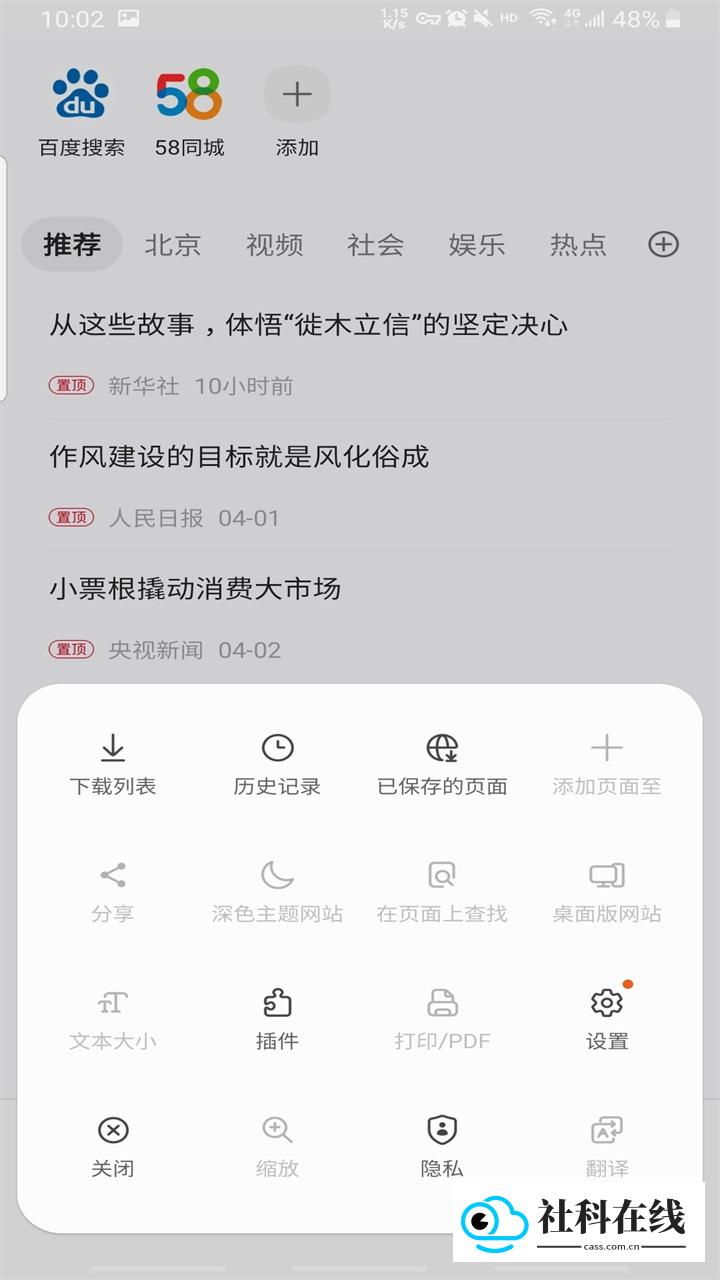Open the 下载列表 download list
The image size is (720, 1280).
tap(113, 765)
